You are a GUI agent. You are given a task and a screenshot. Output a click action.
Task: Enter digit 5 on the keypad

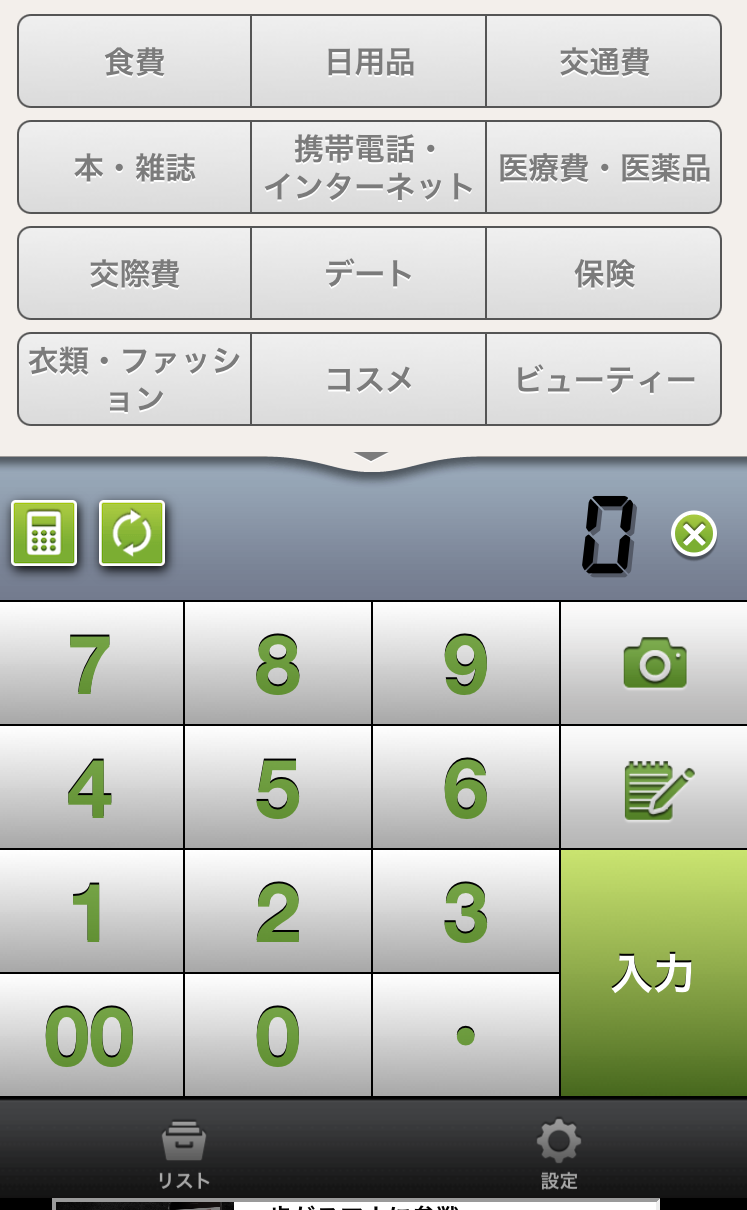[x=278, y=787]
